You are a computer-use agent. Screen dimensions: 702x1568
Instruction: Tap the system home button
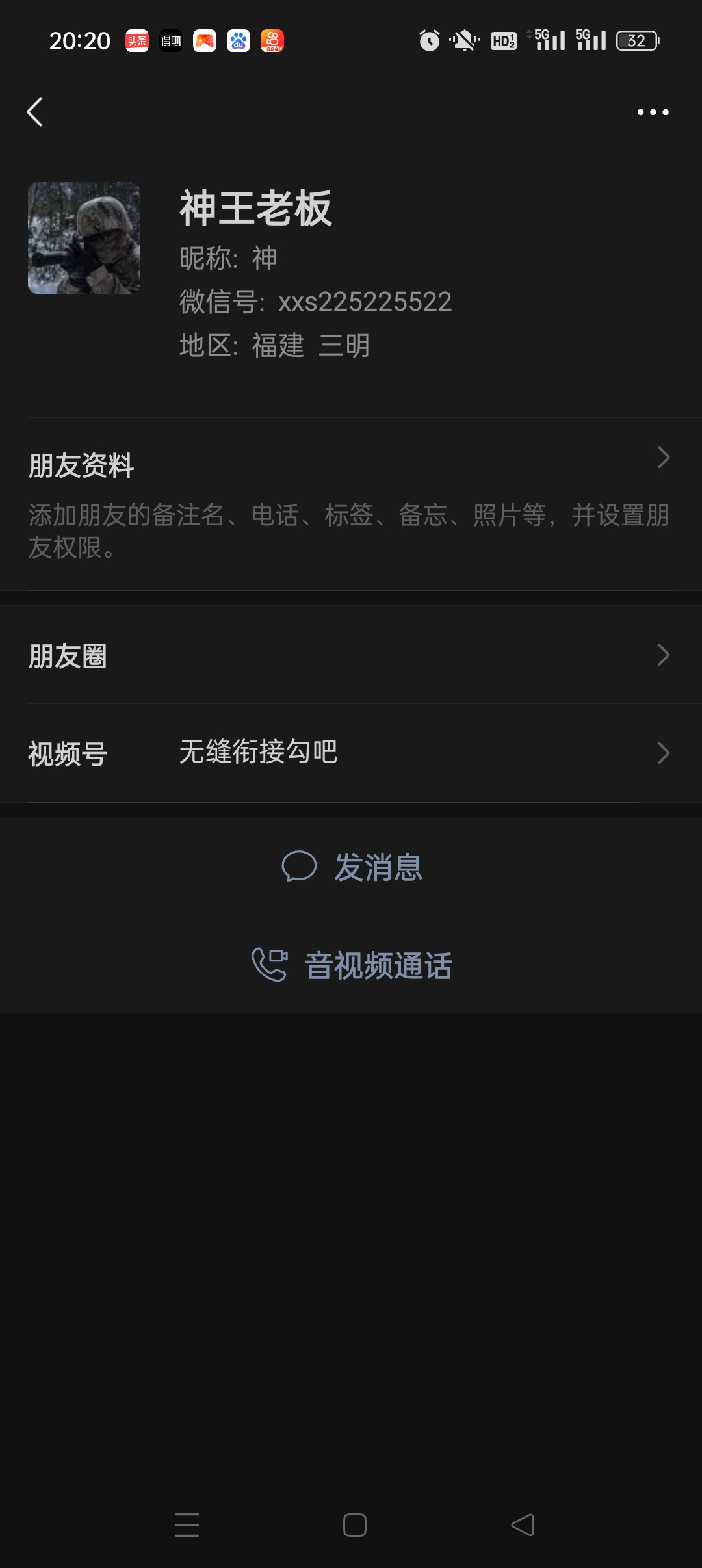(x=354, y=1524)
